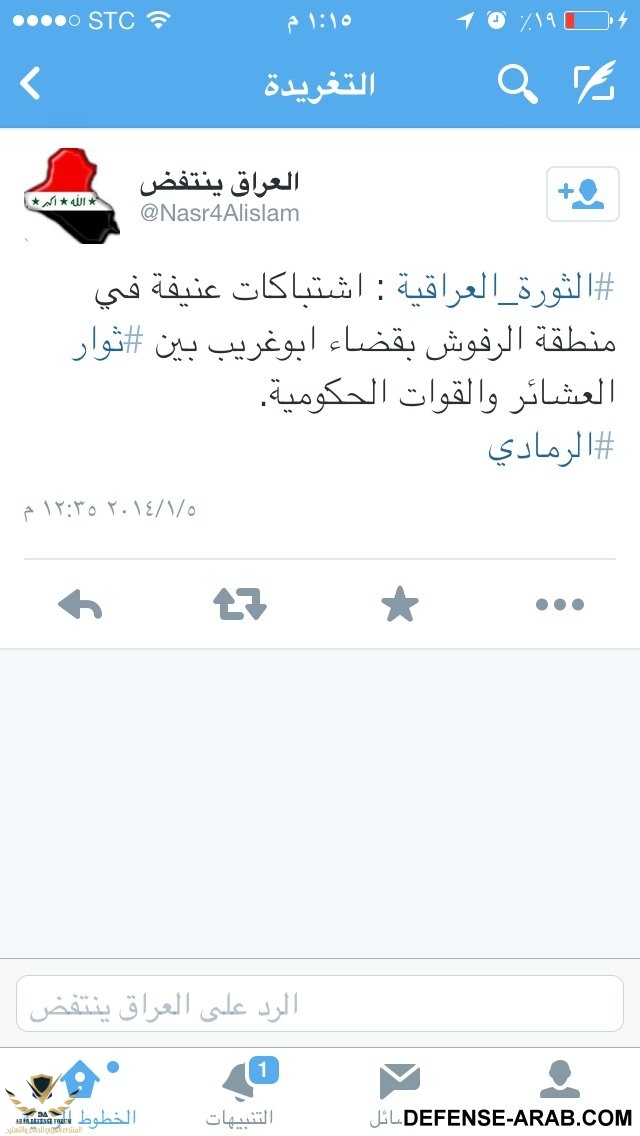
Task: Switch to the messages tab
Action: click(x=398, y=1085)
